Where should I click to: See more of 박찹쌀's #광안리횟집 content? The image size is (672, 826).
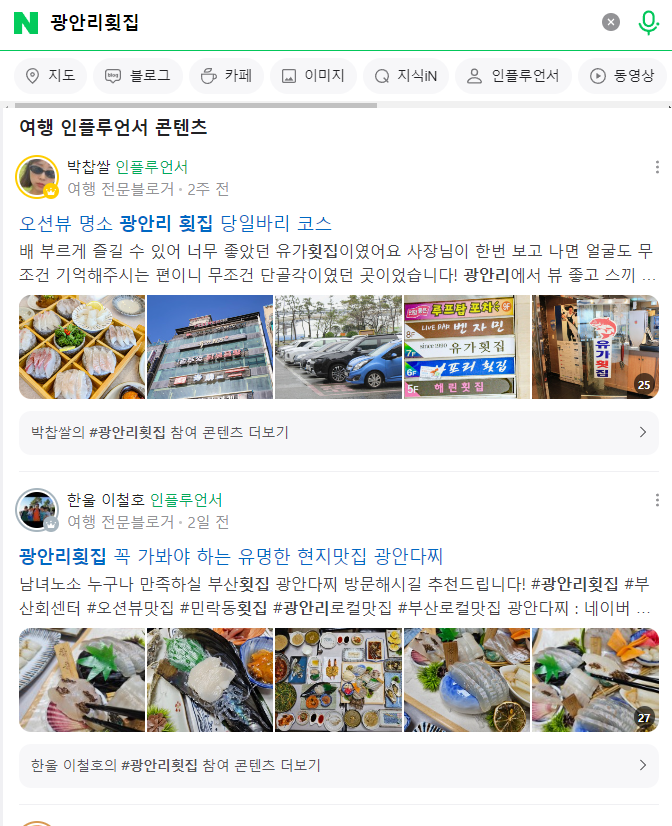338,432
